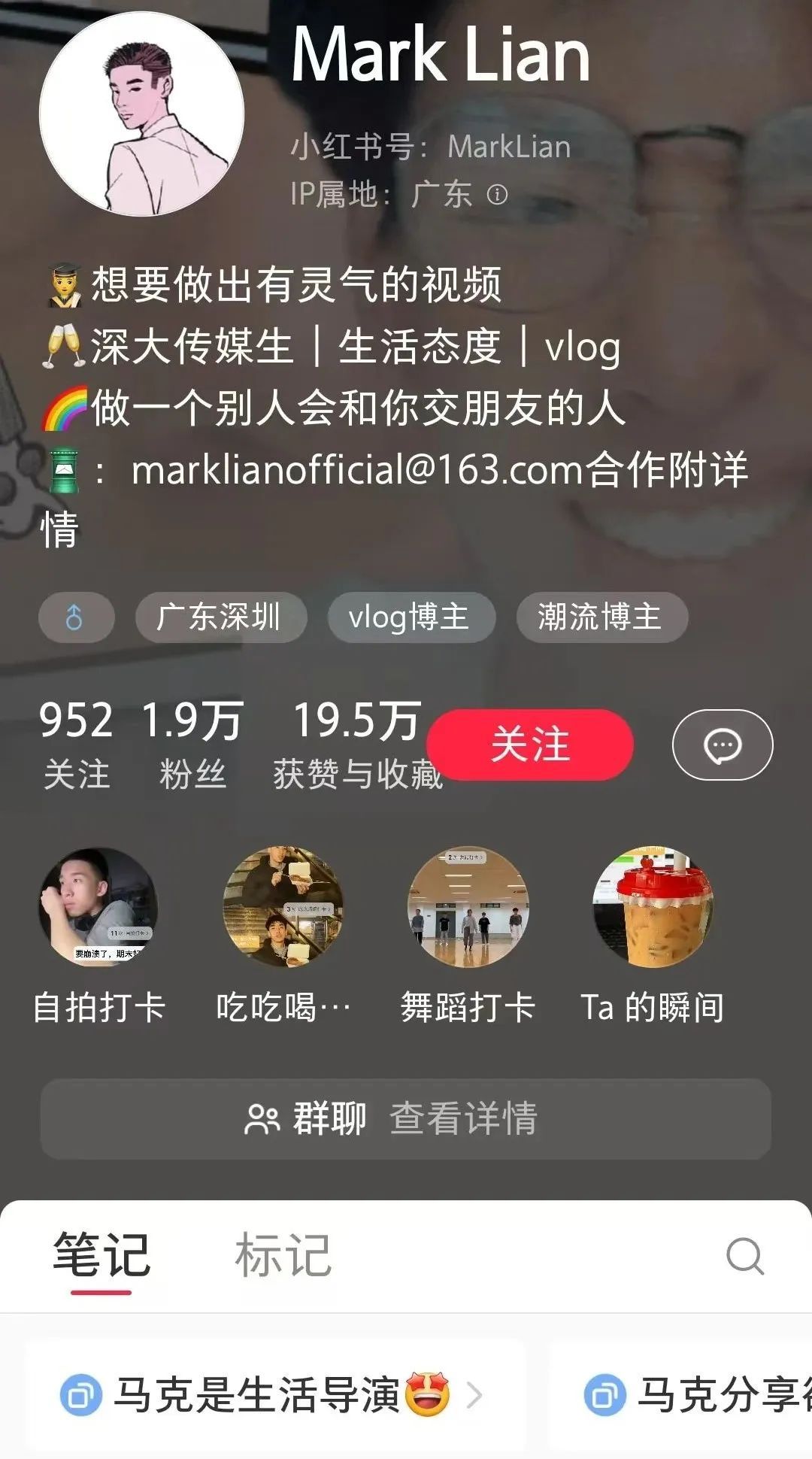Select the vlog博主 tag
The image size is (812, 1459).
[410, 617]
